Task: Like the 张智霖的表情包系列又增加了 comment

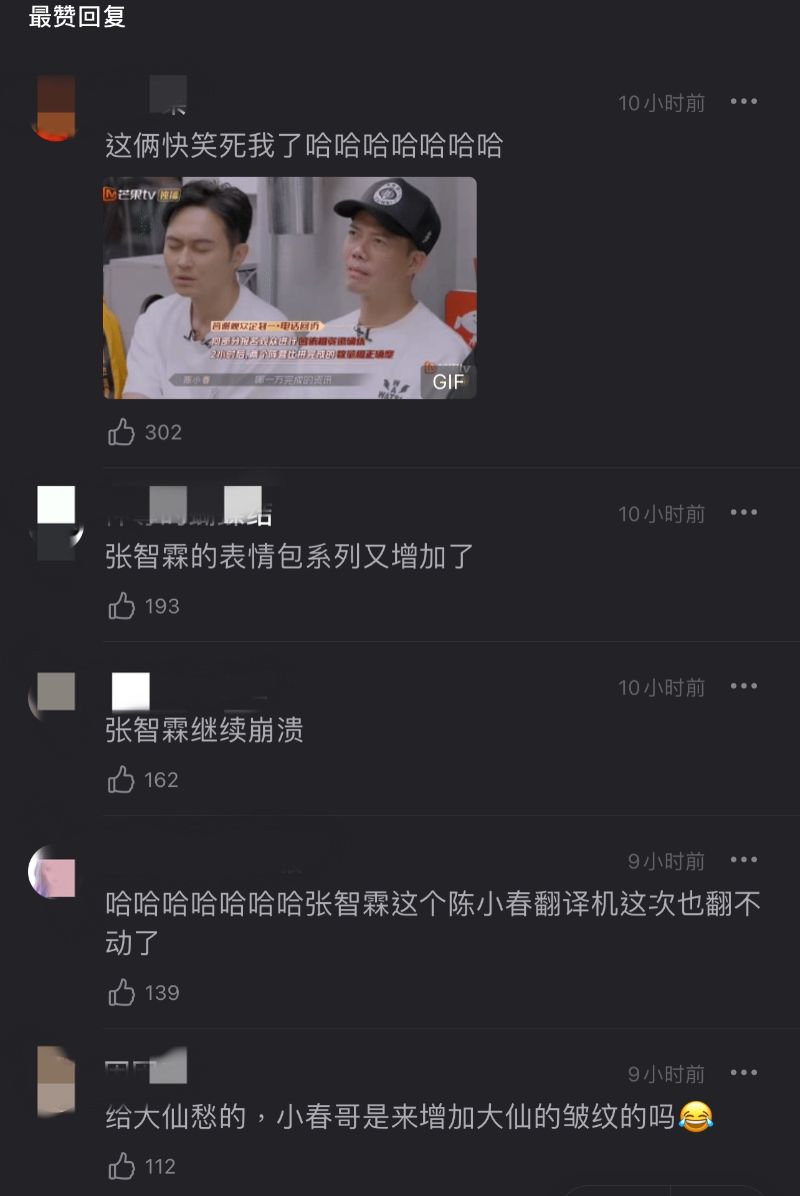Action: pyautogui.click(x=122, y=606)
